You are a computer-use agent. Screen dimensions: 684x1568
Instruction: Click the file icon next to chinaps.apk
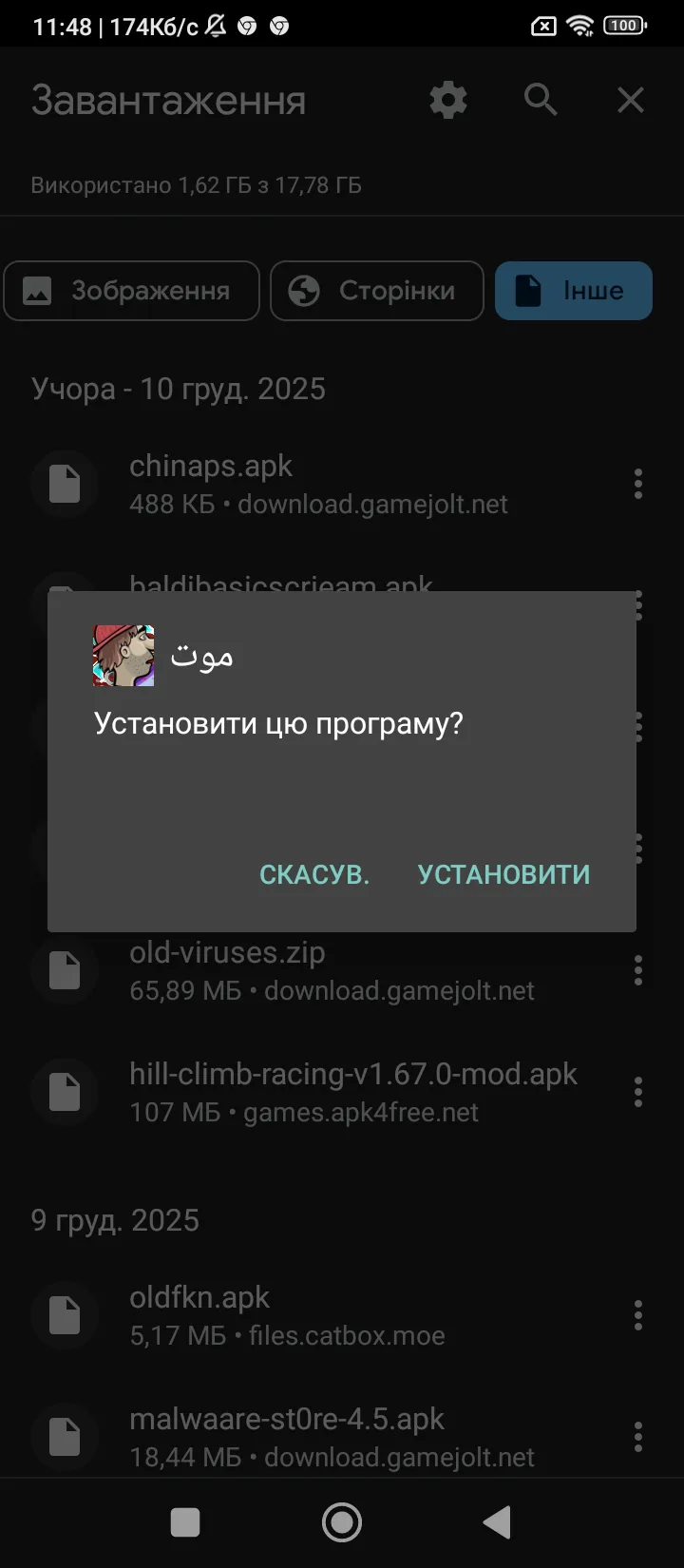point(64,484)
